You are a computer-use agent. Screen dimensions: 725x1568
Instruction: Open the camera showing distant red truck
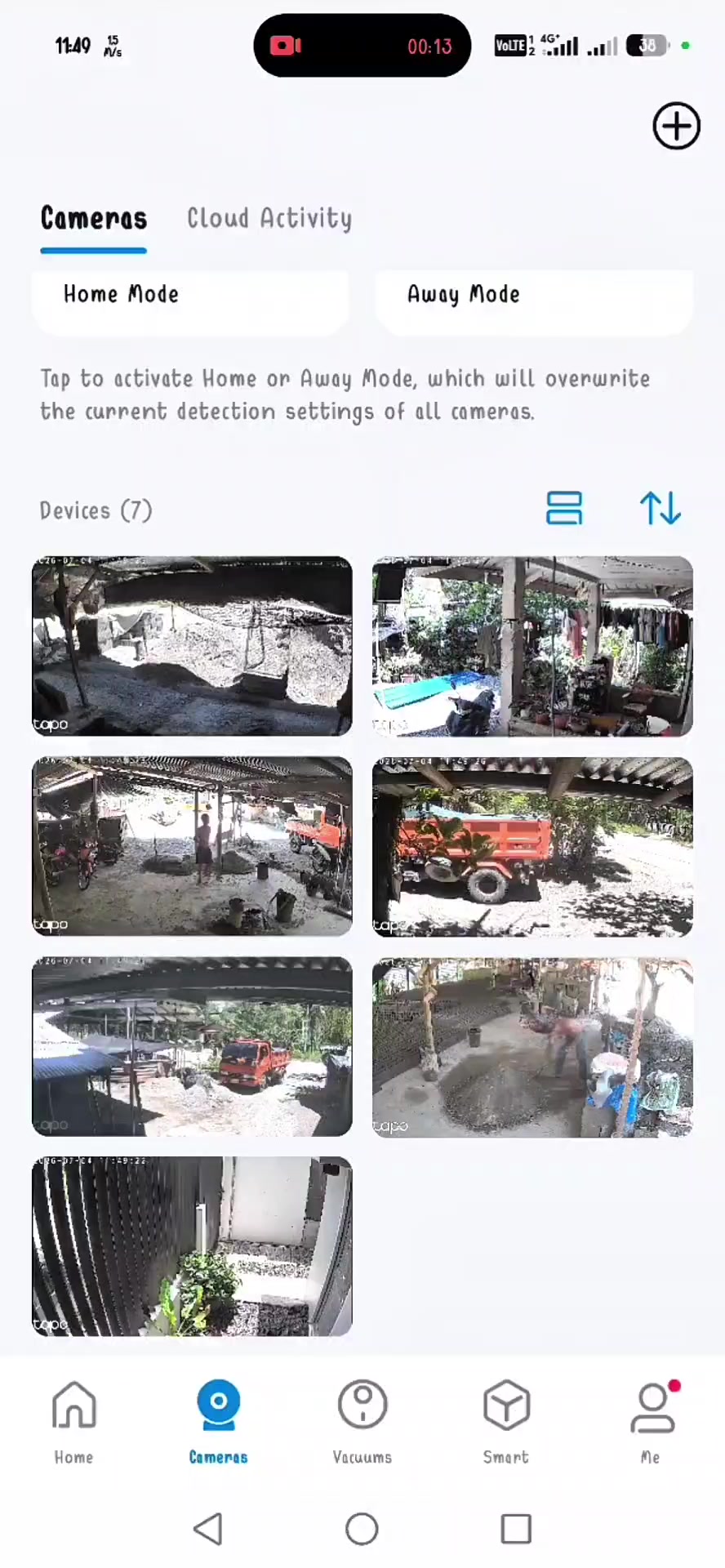(192, 1047)
